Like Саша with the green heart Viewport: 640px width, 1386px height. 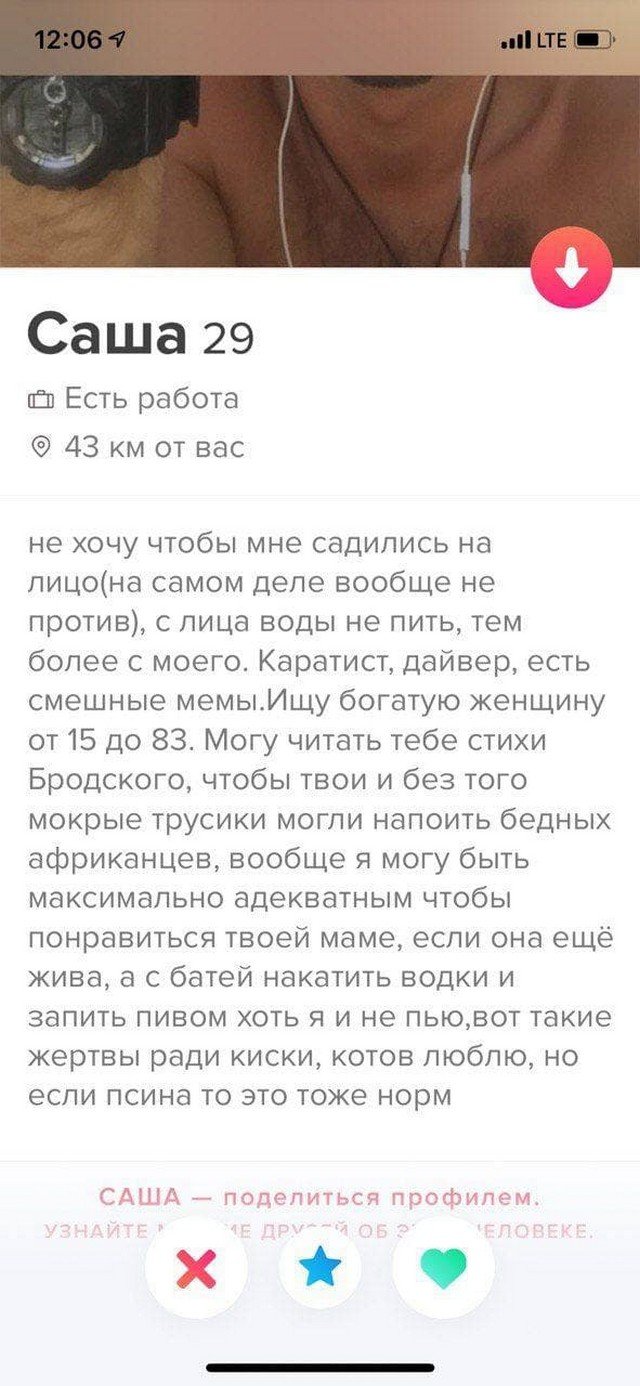click(443, 1269)
